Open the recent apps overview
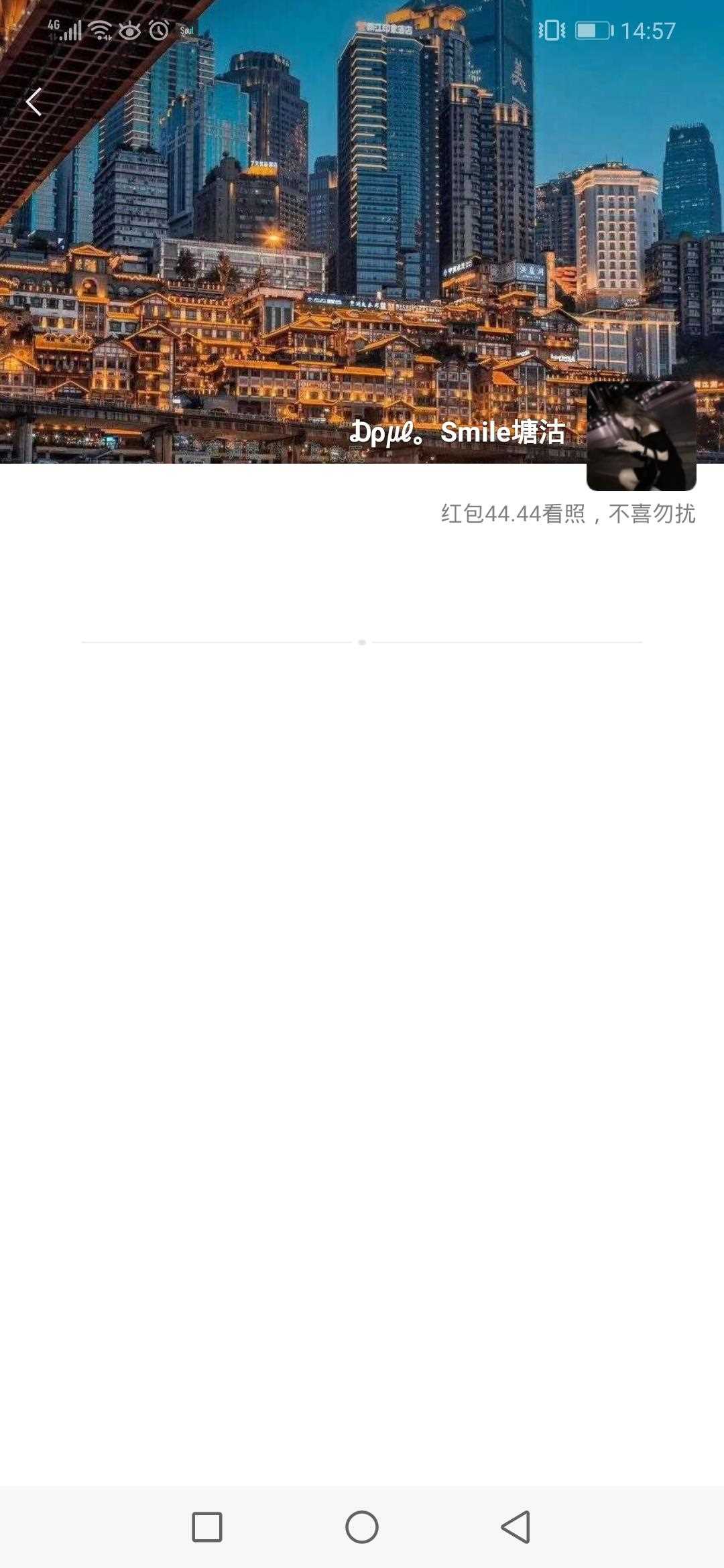 point(207,1527)
